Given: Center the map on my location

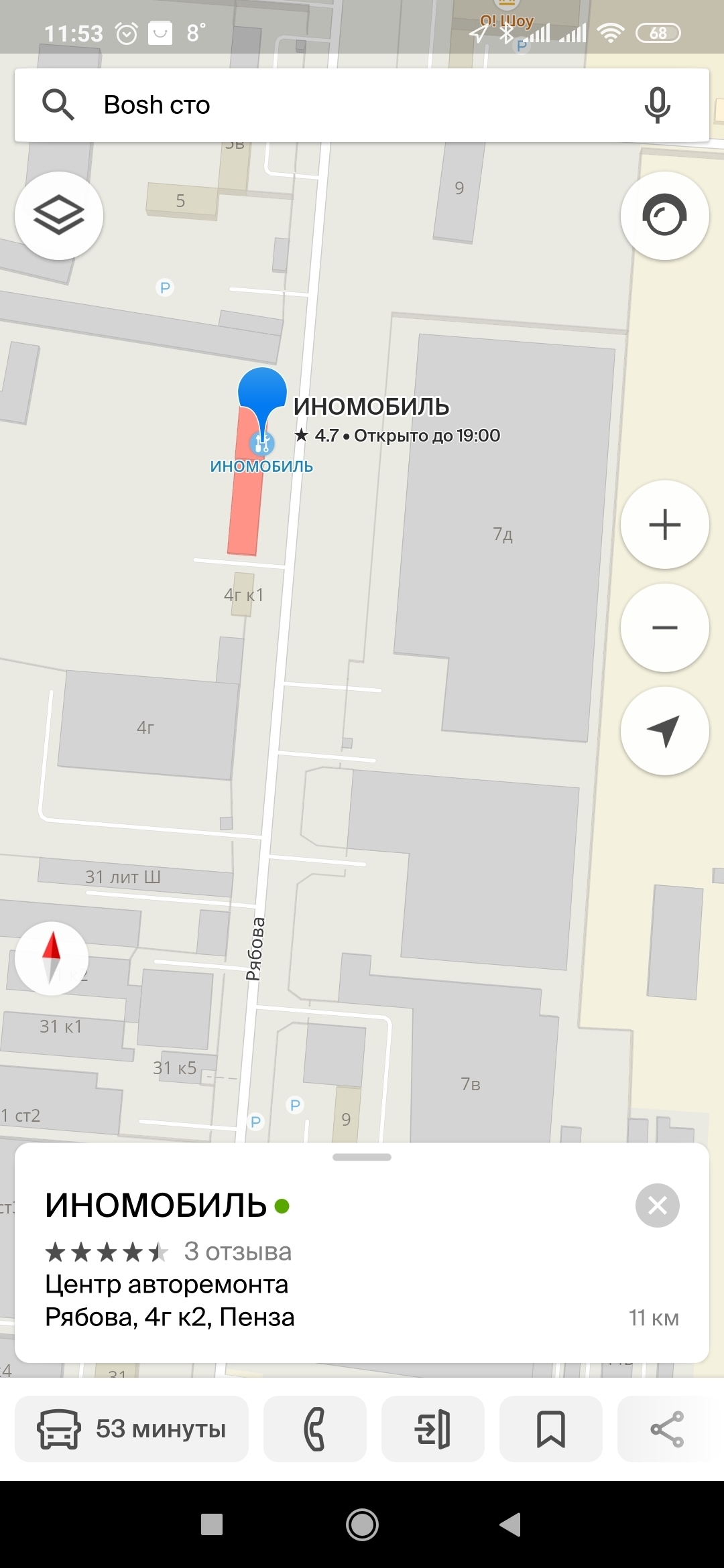Looking at the screenshot, I should pyautogui.click(x=664, y=731).
